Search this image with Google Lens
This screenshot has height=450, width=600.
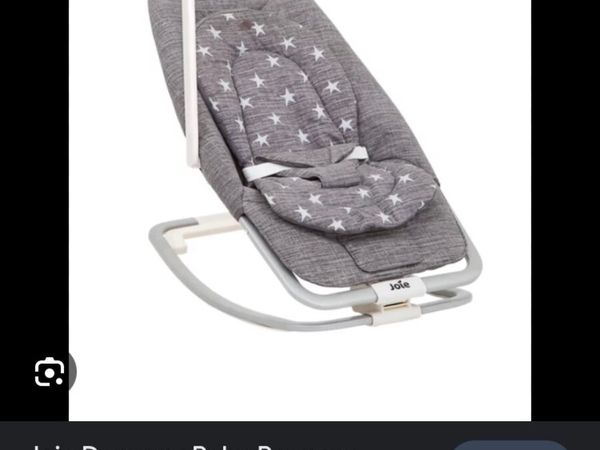pyautogui.click(x=49, y=373)
